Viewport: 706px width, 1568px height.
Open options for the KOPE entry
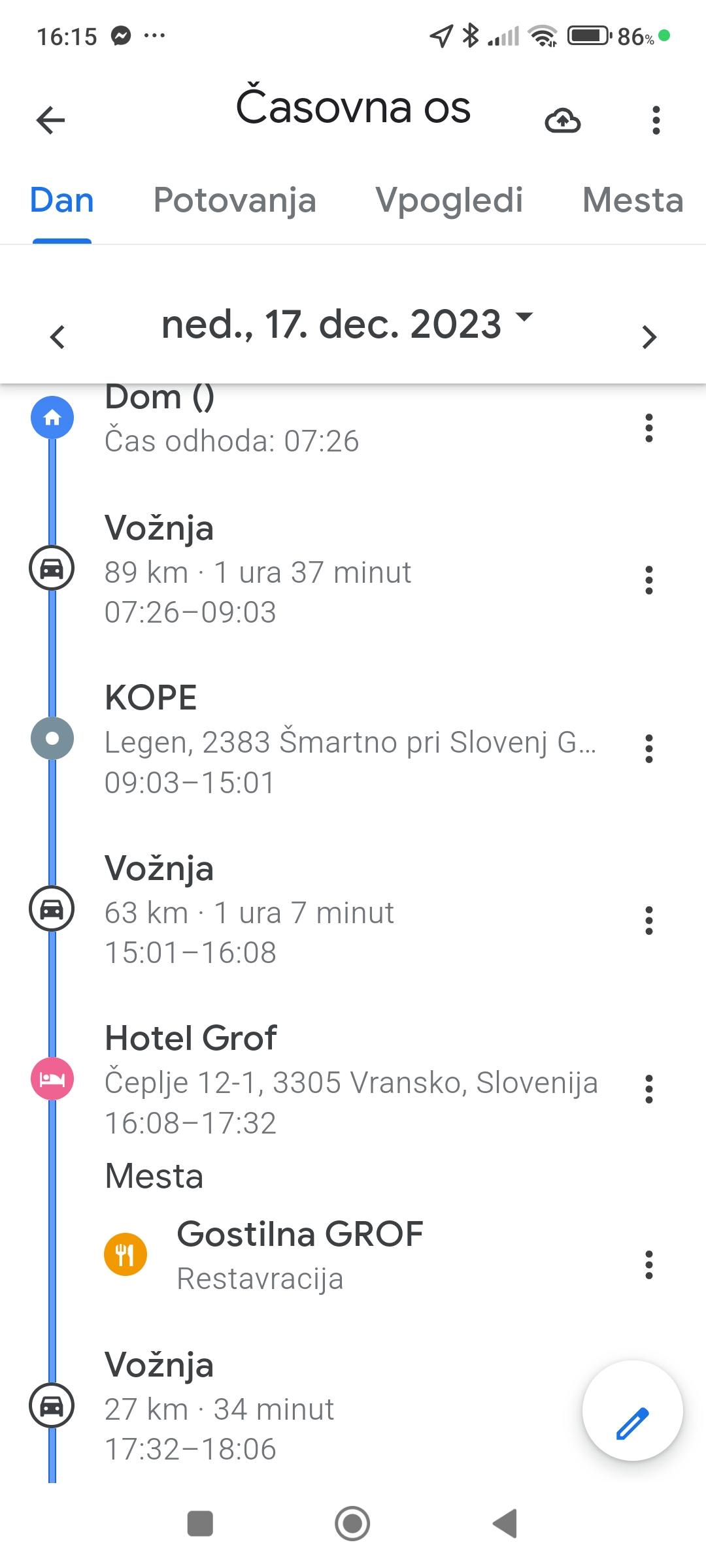tap(648, 749)
